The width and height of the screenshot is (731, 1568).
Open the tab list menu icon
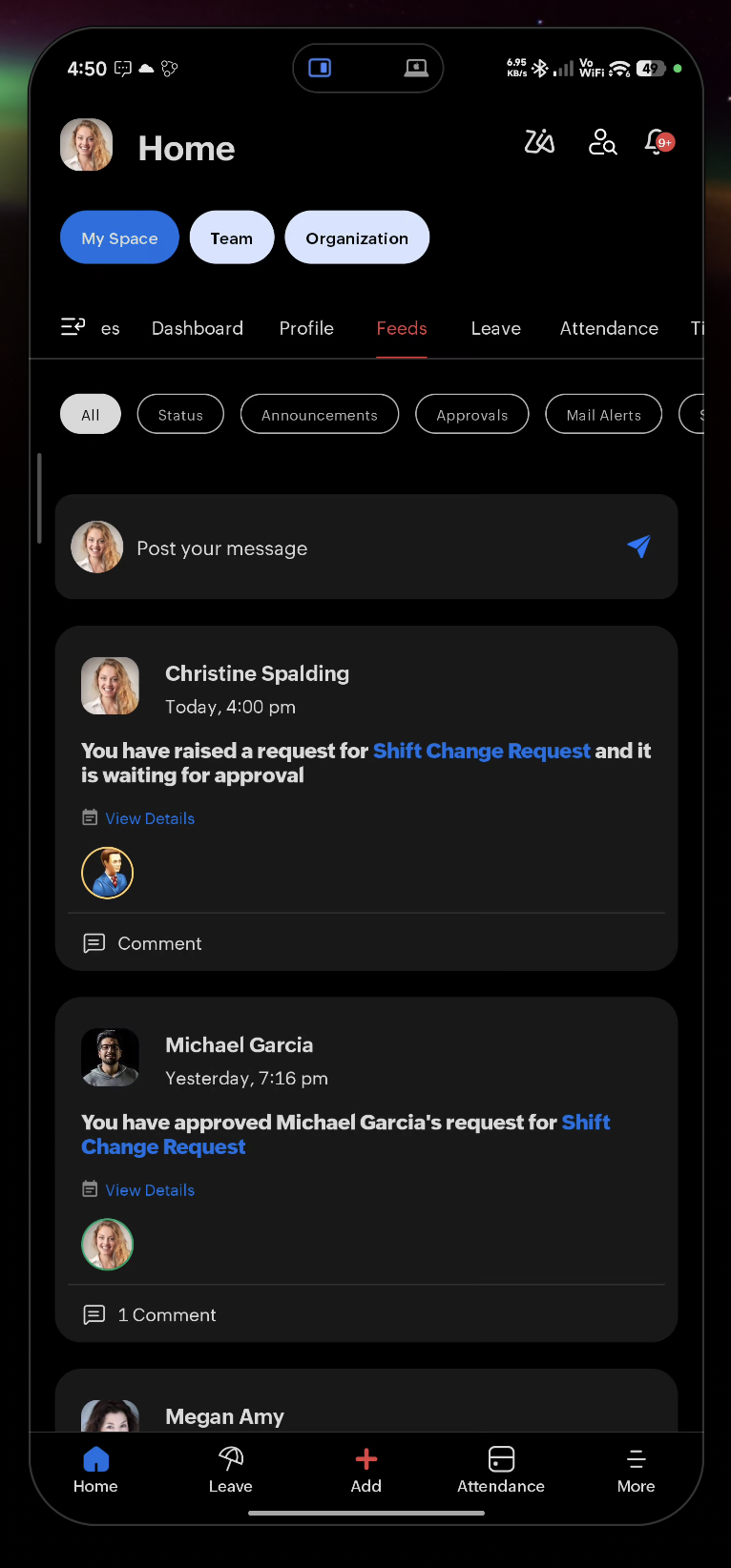[73, 327]
